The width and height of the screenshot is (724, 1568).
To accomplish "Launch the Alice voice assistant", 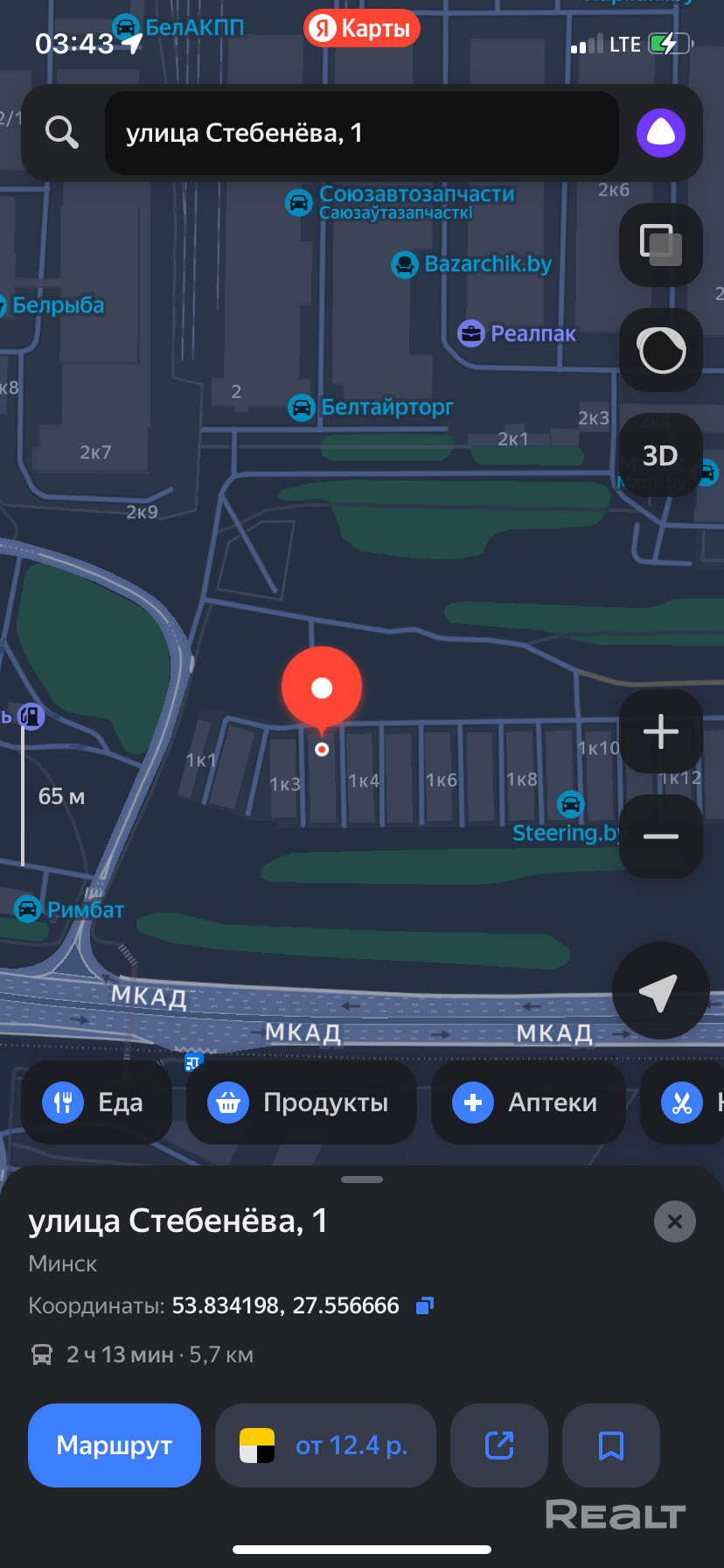I will [660, 133].
